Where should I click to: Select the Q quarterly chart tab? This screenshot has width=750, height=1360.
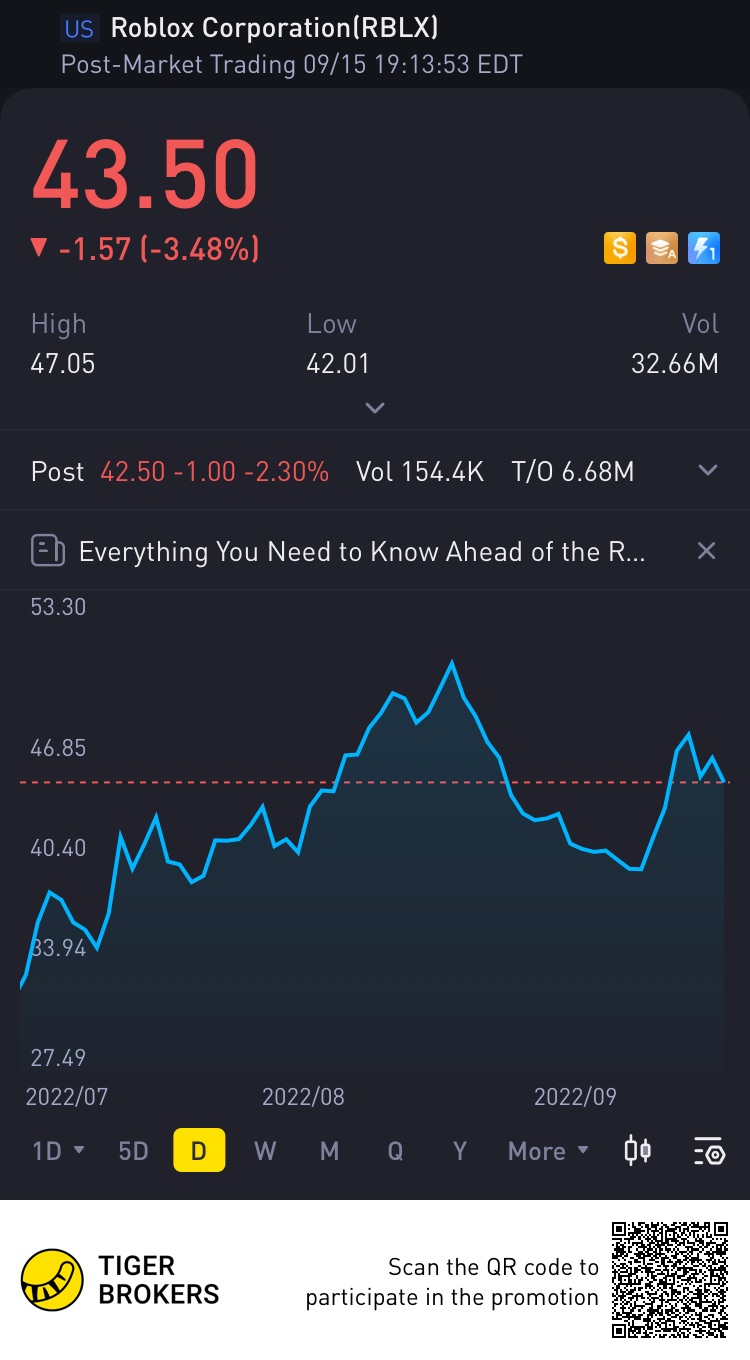395,1151
